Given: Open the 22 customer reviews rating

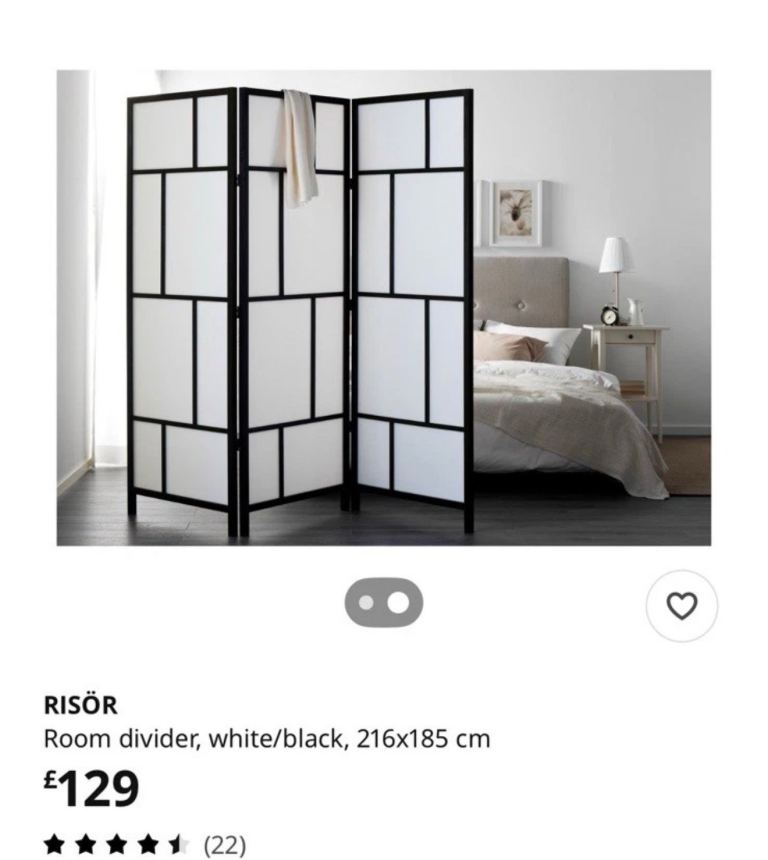Looking at the screenshot, I should [x=145, y=845].
